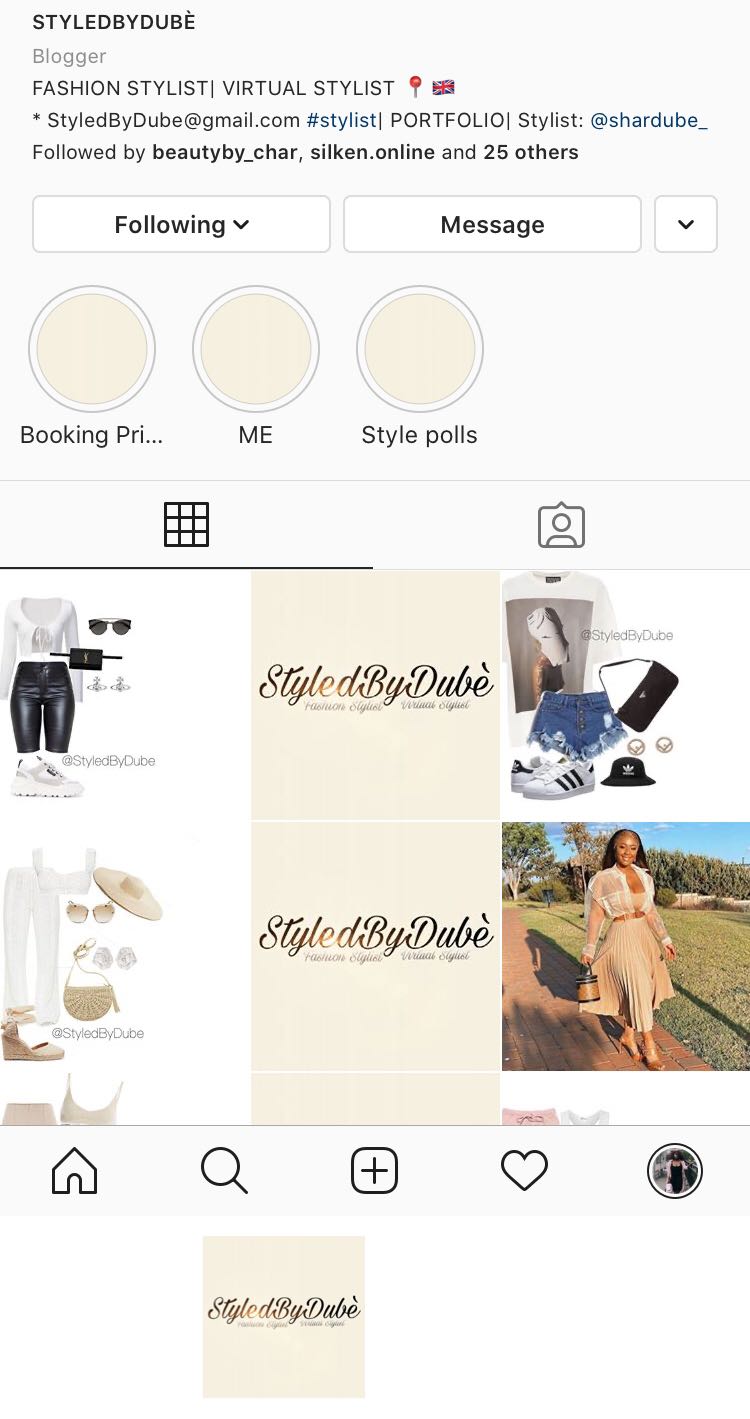This screenshot has height=1419, width=750.
Task: Go to my own profile tab
Action: [675, 1170]
